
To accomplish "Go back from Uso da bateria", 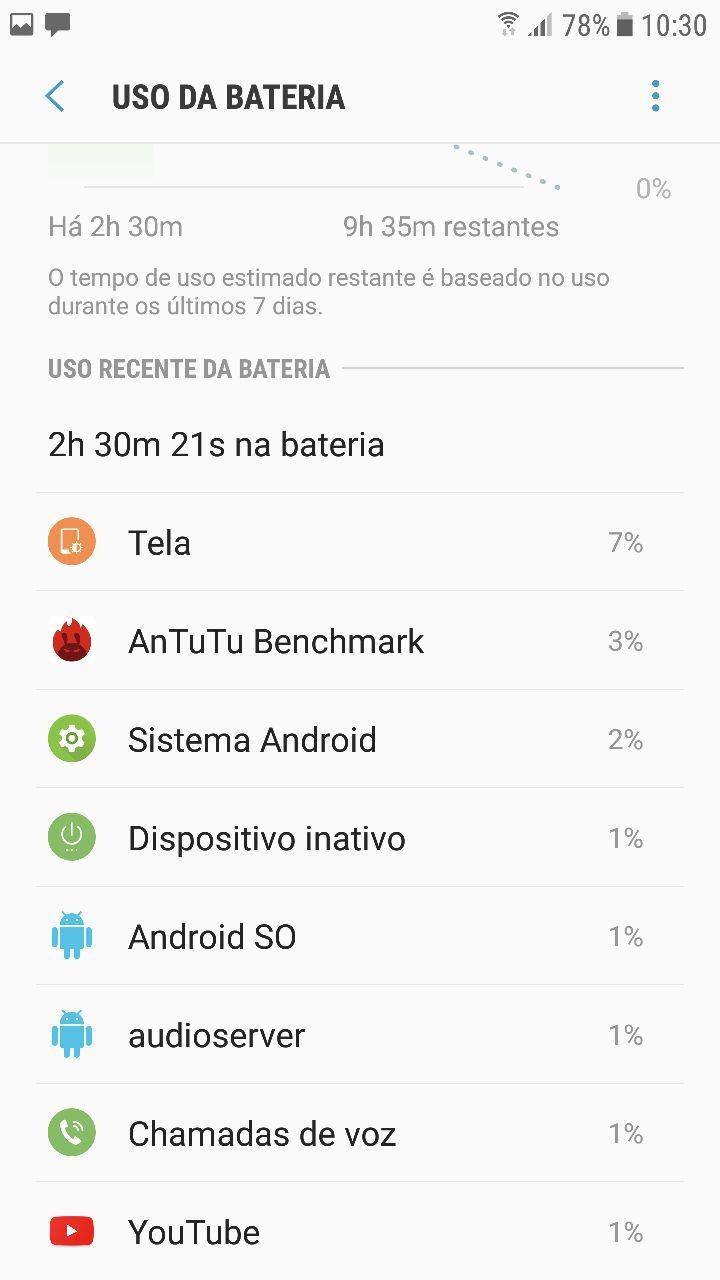I will pyautogui.click(x=55, y=97).
